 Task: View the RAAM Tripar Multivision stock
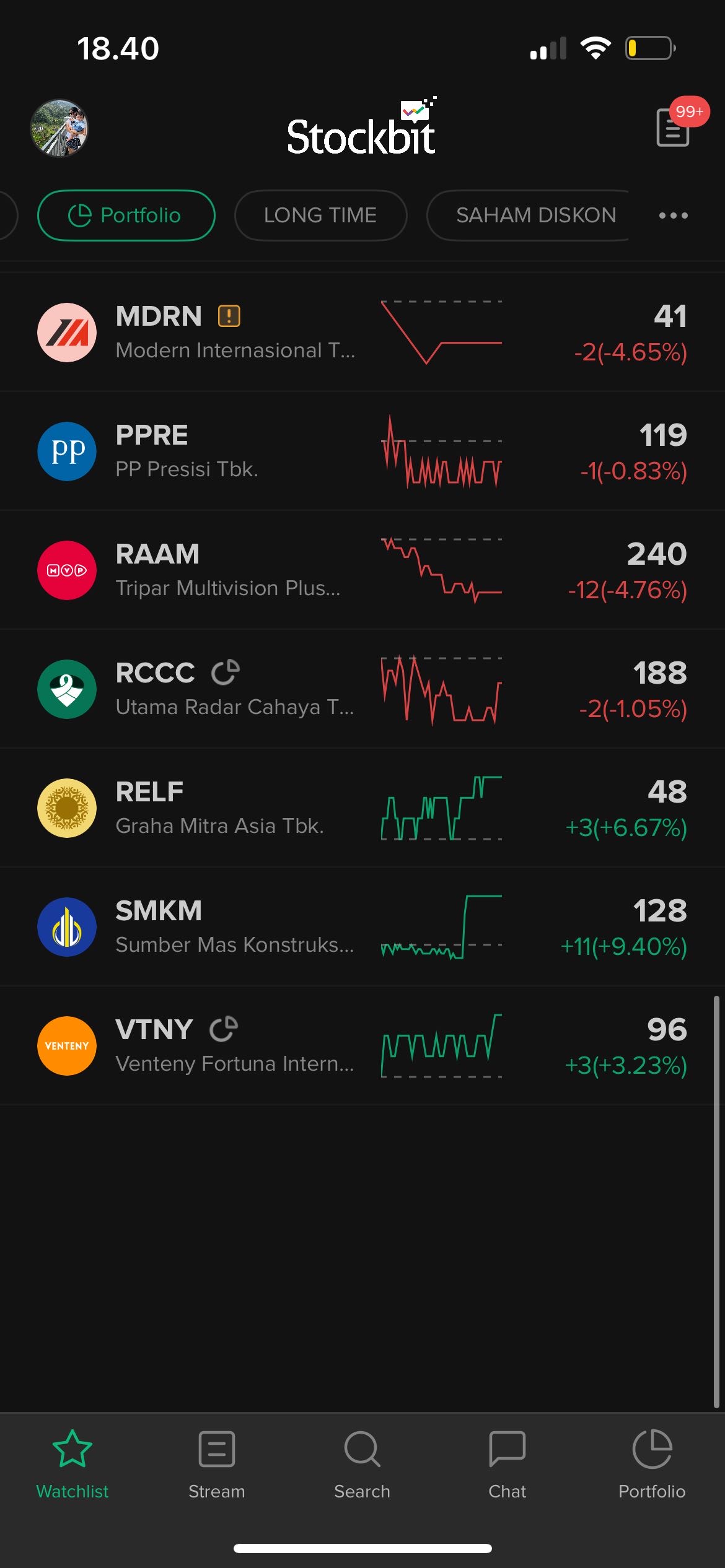pyautogui.click(x=235, y=570)
